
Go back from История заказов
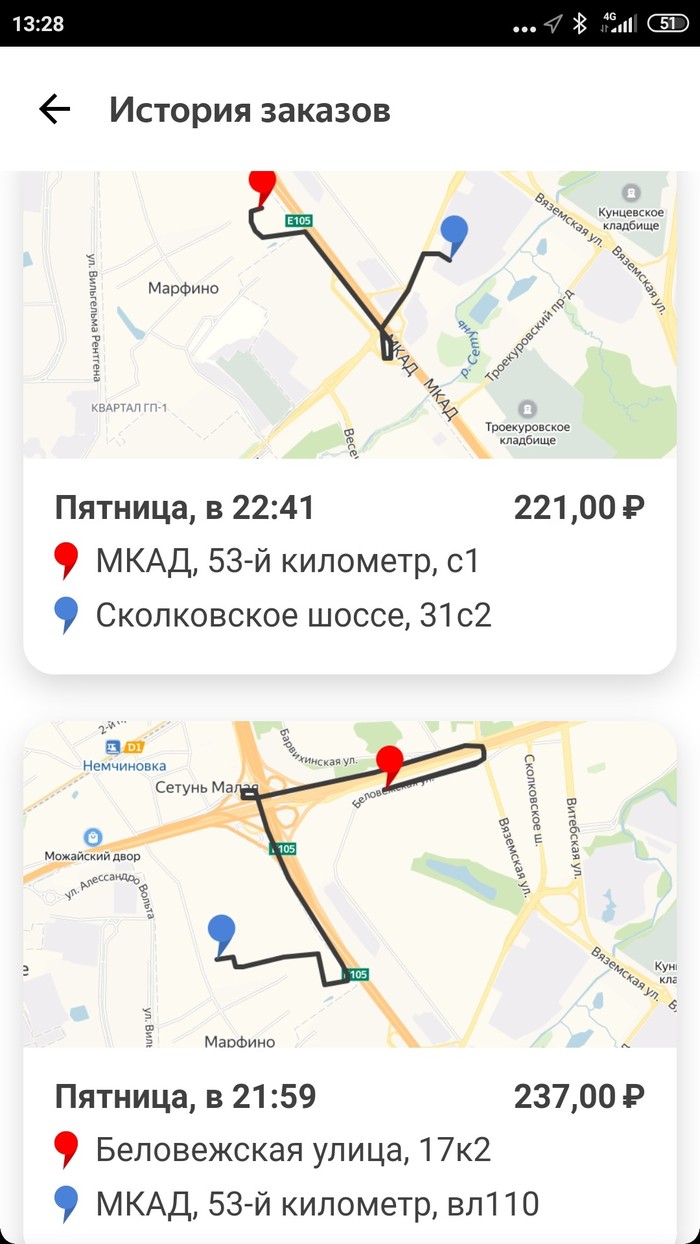(54, 109)
